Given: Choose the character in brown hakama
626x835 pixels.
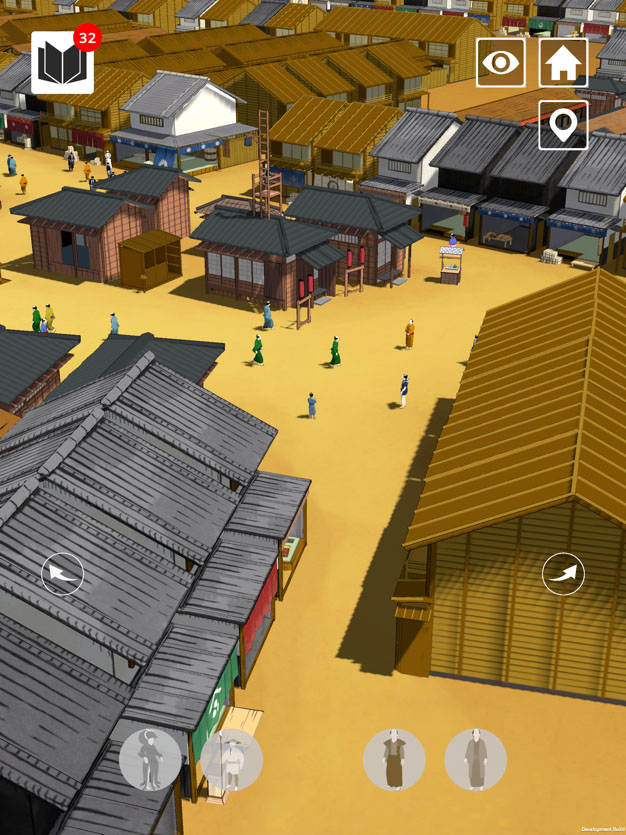Looking at the screenshot, I should [x=394, y=760].
